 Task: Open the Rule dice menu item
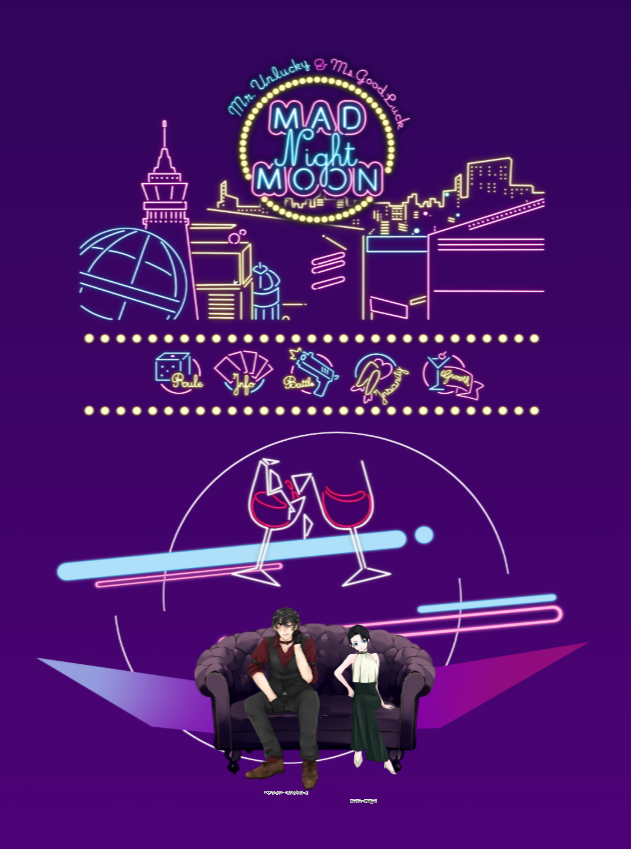pos(179,374)
